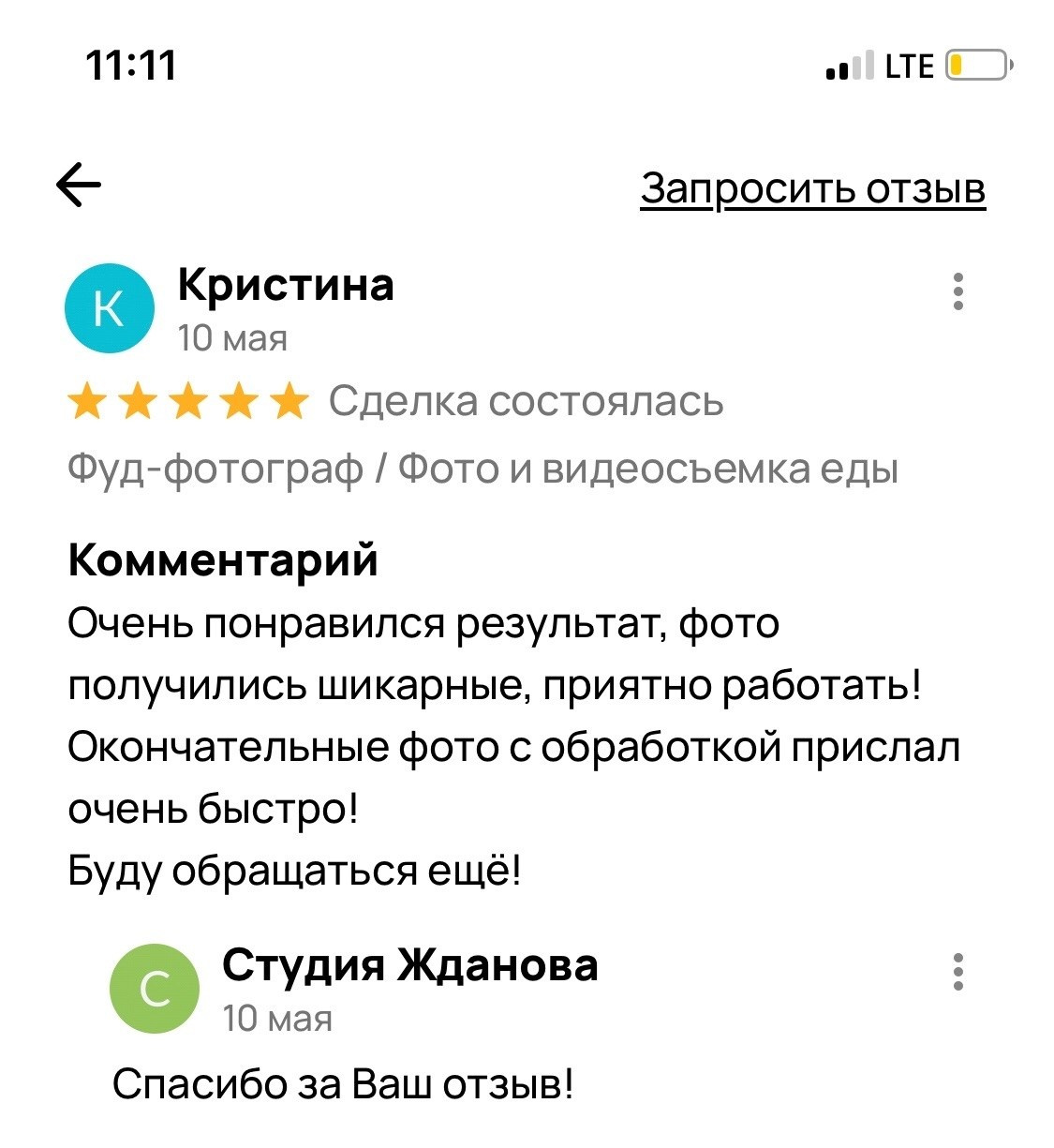
Task: Tap Кристина's avatar with letter К
Action: click(109, 308)
